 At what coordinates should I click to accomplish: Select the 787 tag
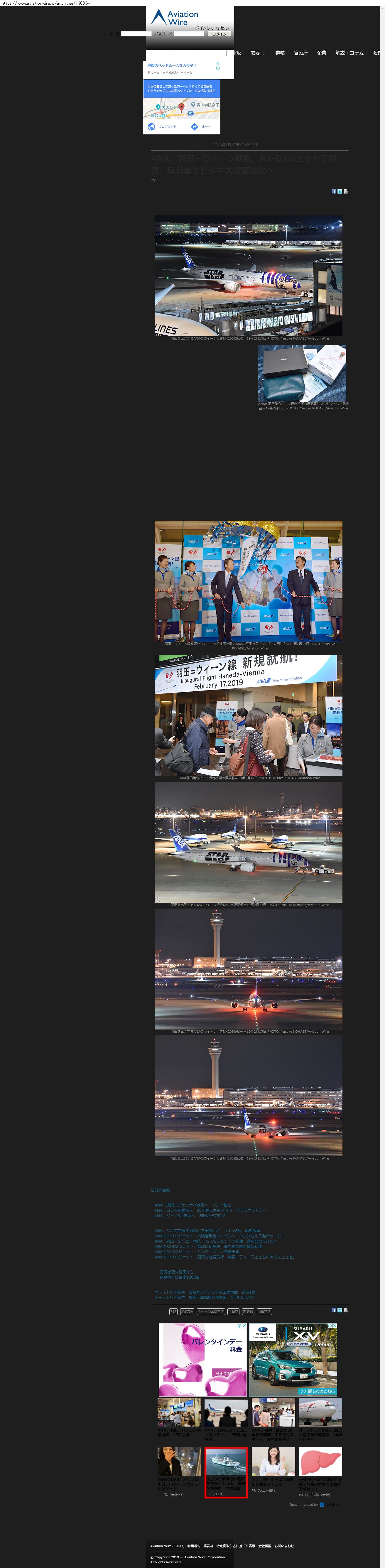point(173,1312)
